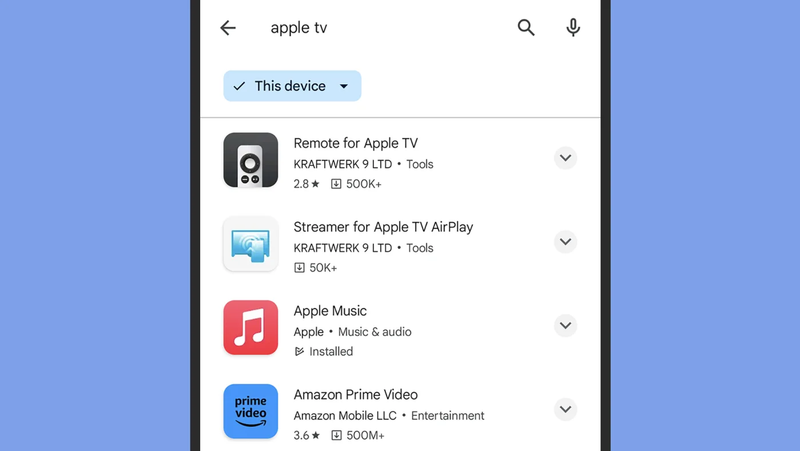800x451 pixels.
Task: Go back using the arrow icon
Action: pyautogui.click(x=228, y=28)
